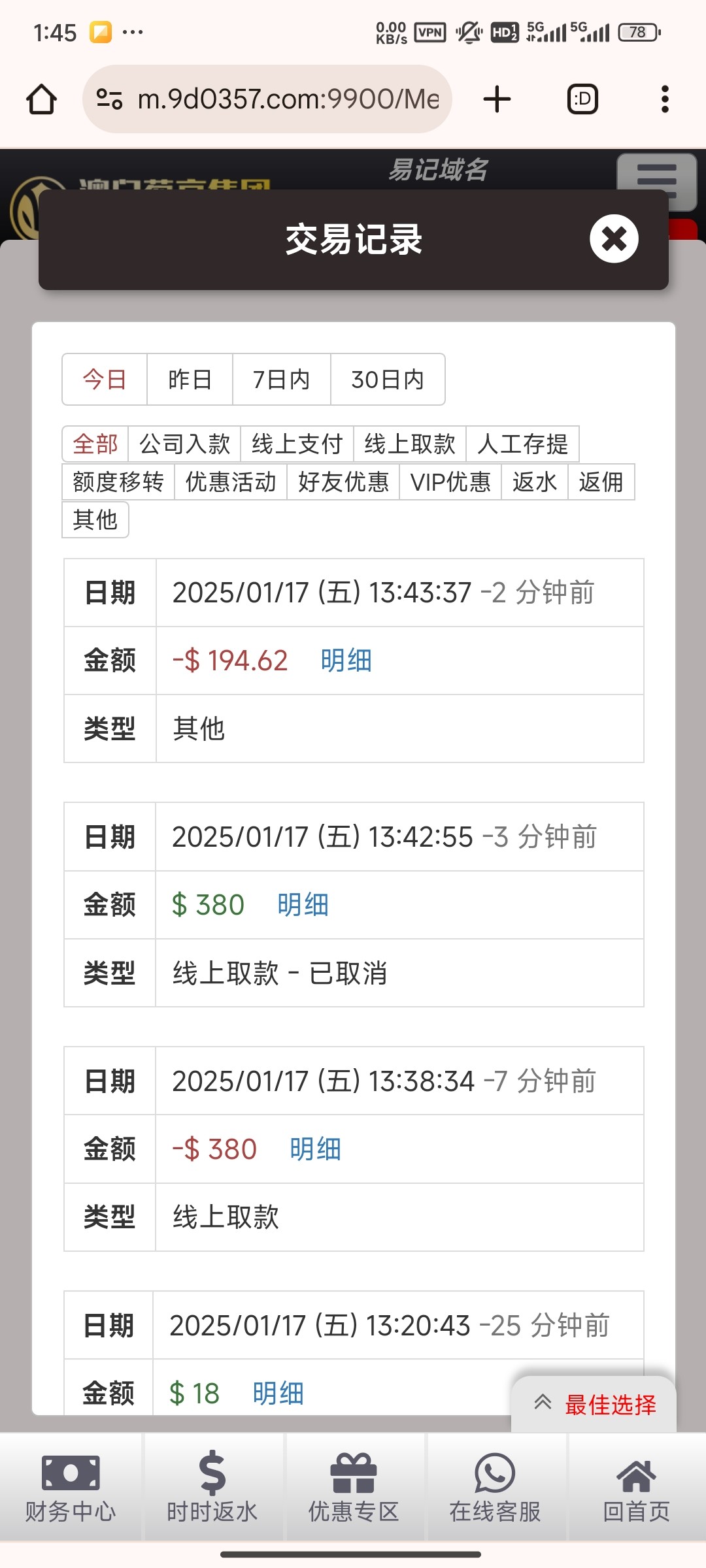The width and height of the screenshot is (706, 1568).
Task: View 明细 for the -$194.62 record
Action: click(x=346, y=661)
